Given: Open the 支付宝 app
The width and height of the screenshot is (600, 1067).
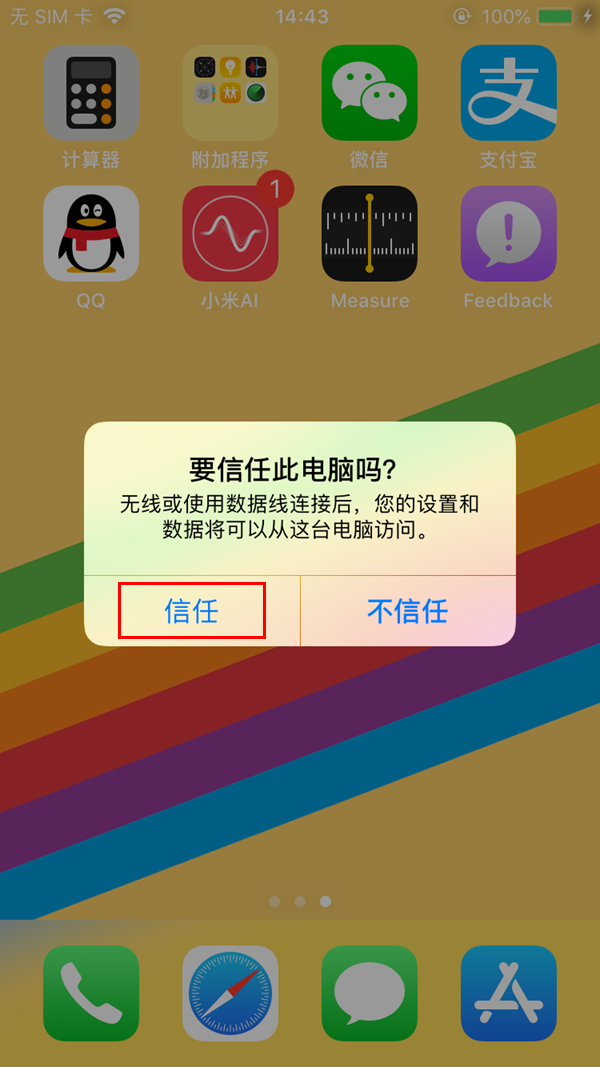Looking at the screenshot, I should pos(508,93).
